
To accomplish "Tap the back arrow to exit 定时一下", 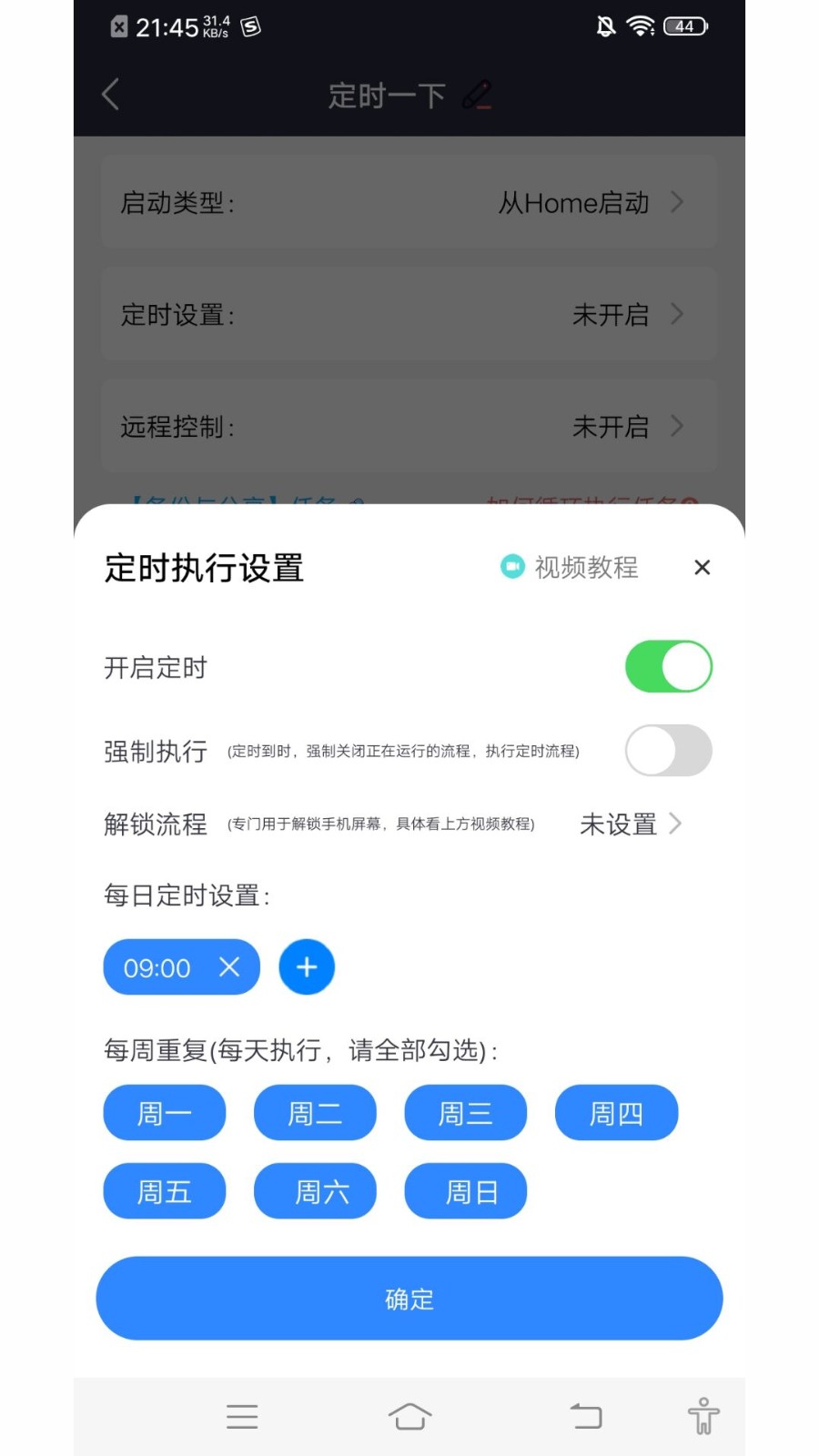I will click(x=110, y=94).
